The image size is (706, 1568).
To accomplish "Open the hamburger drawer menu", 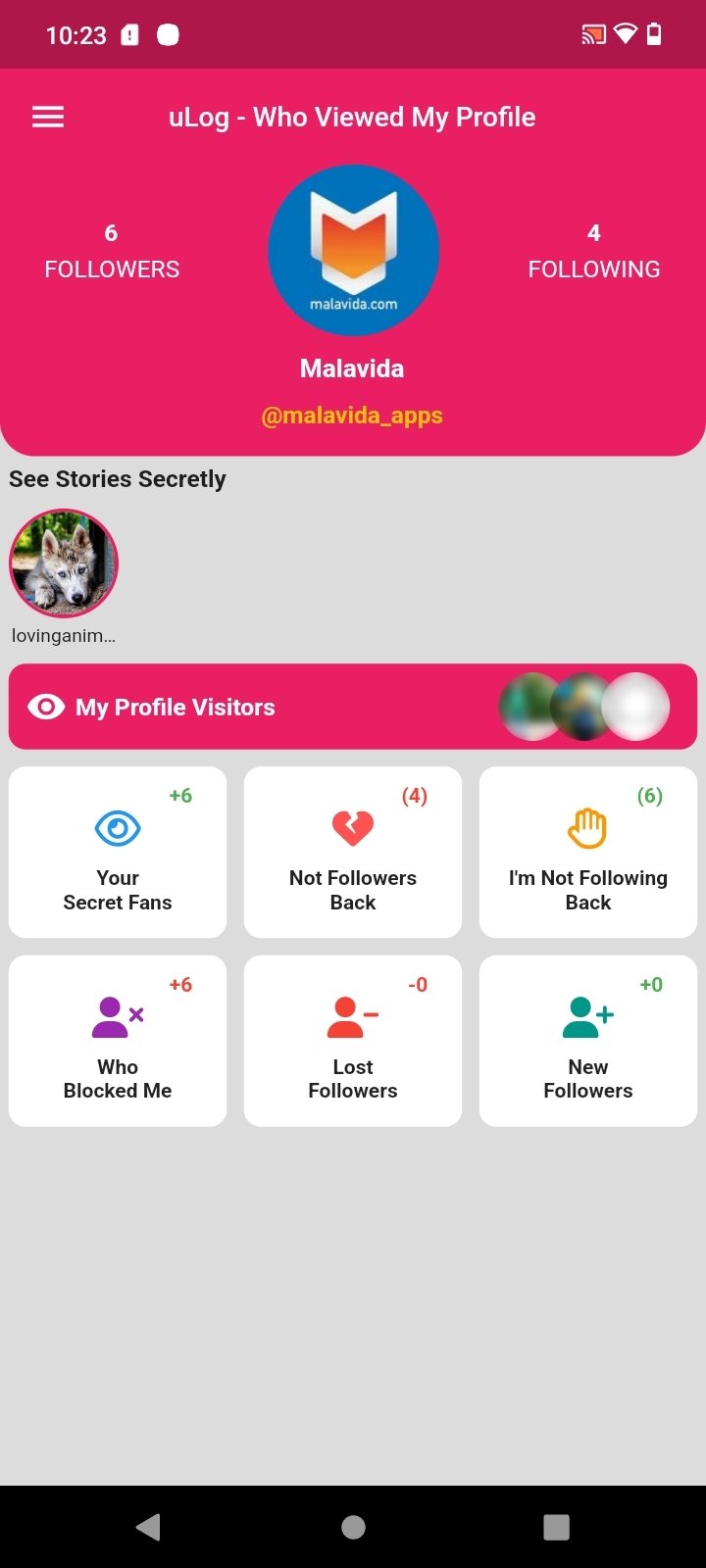I will tap(48, 118).
